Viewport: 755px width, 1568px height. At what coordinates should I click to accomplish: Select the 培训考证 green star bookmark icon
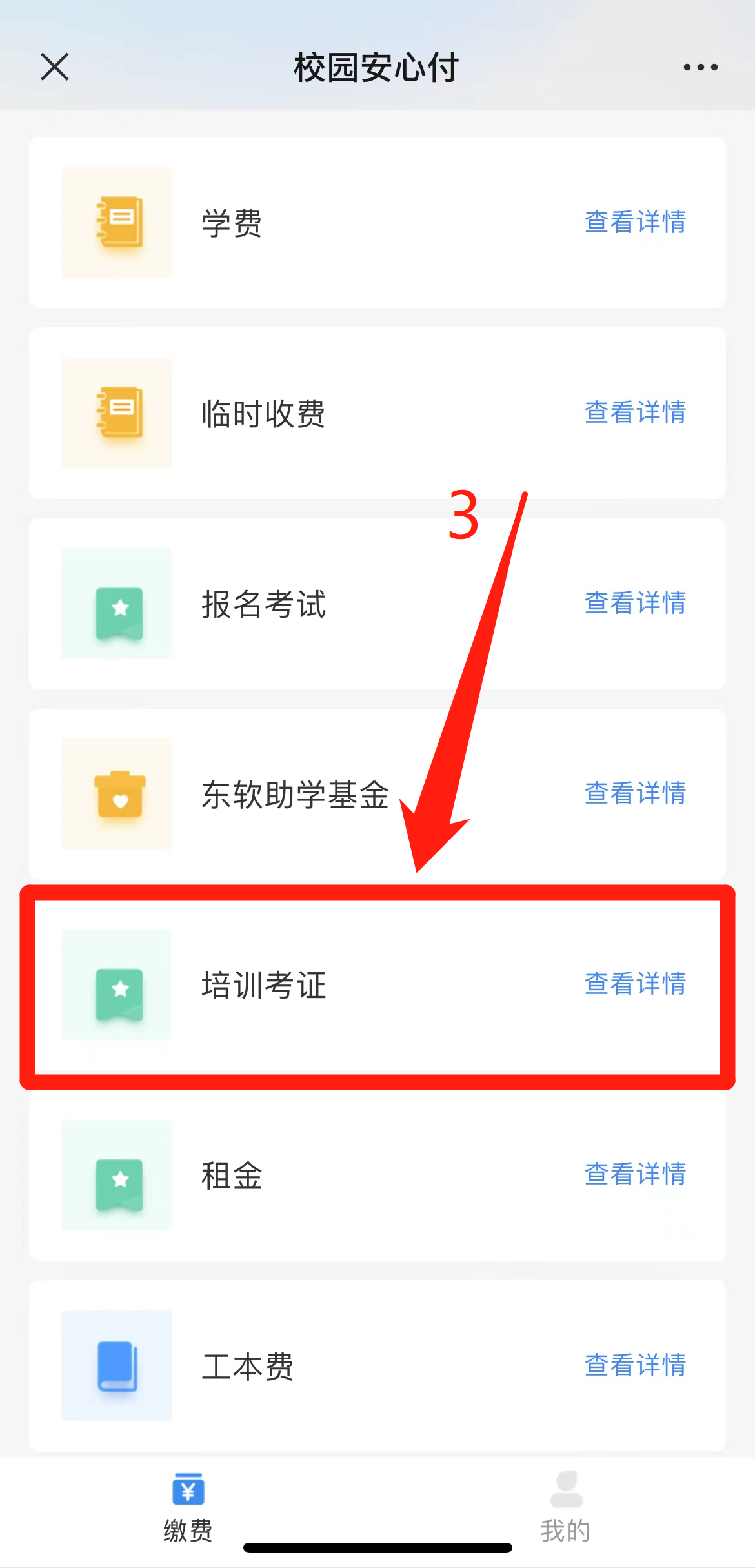[x=116, y=984]
